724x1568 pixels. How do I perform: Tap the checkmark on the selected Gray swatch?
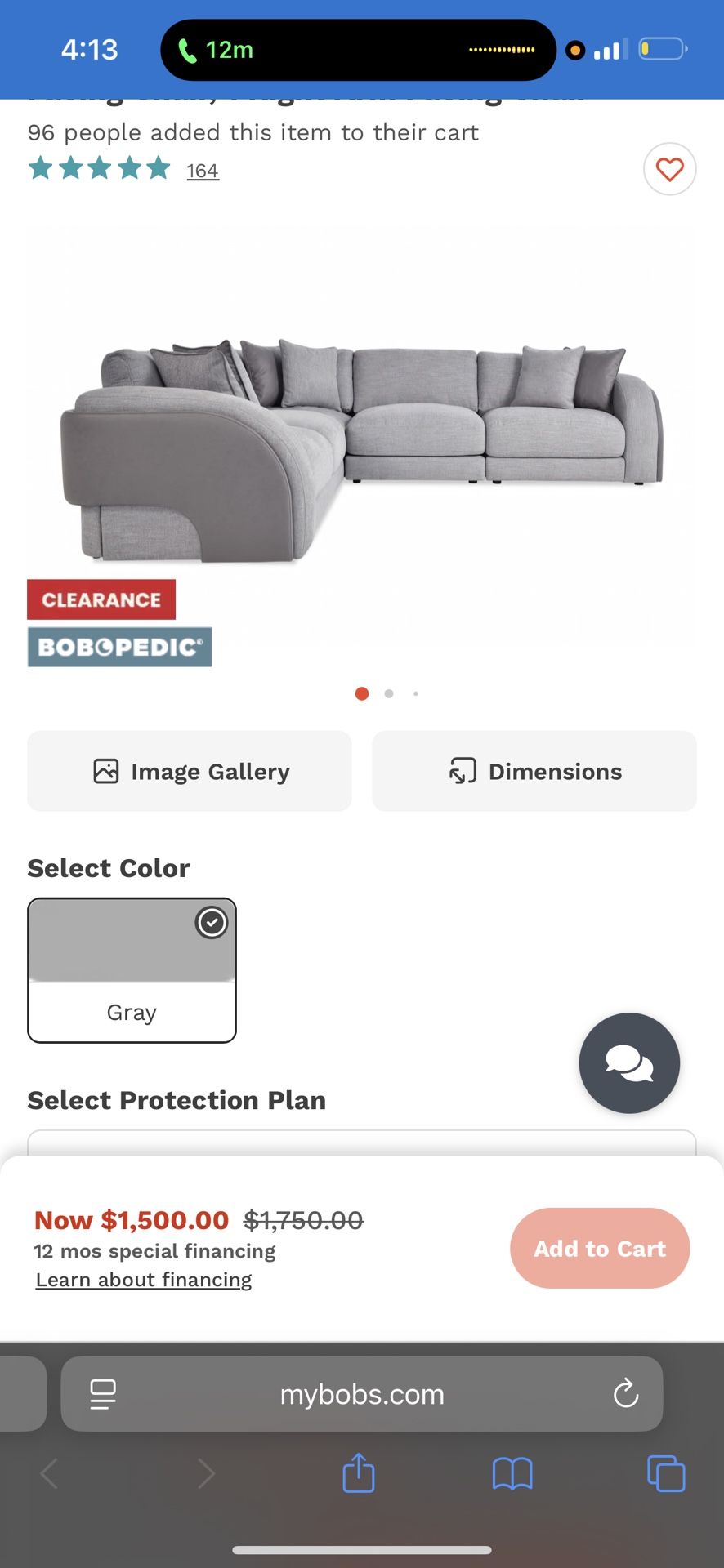pyautogui.click(x=212, y=922)
